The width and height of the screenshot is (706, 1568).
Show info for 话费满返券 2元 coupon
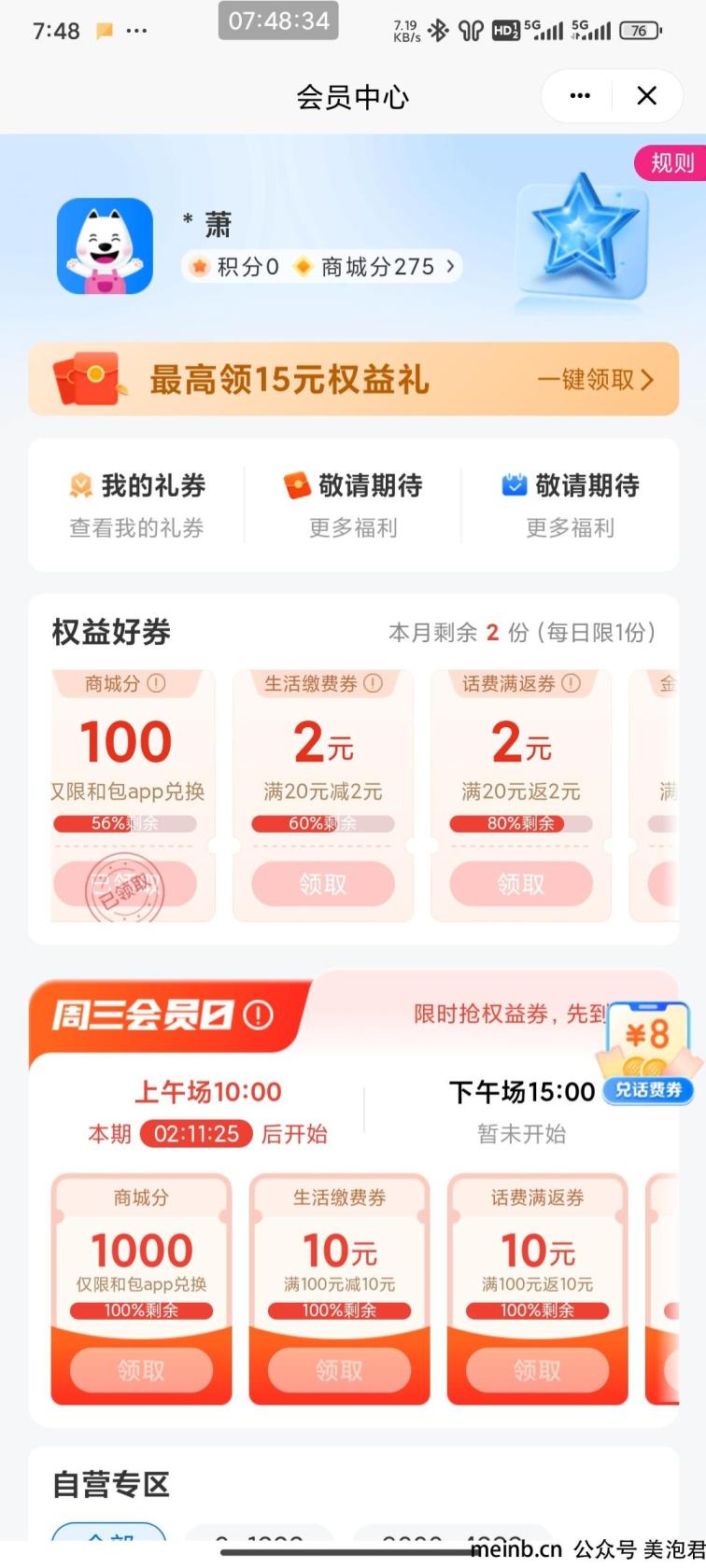pyautogui.click(x=571, y=683)
